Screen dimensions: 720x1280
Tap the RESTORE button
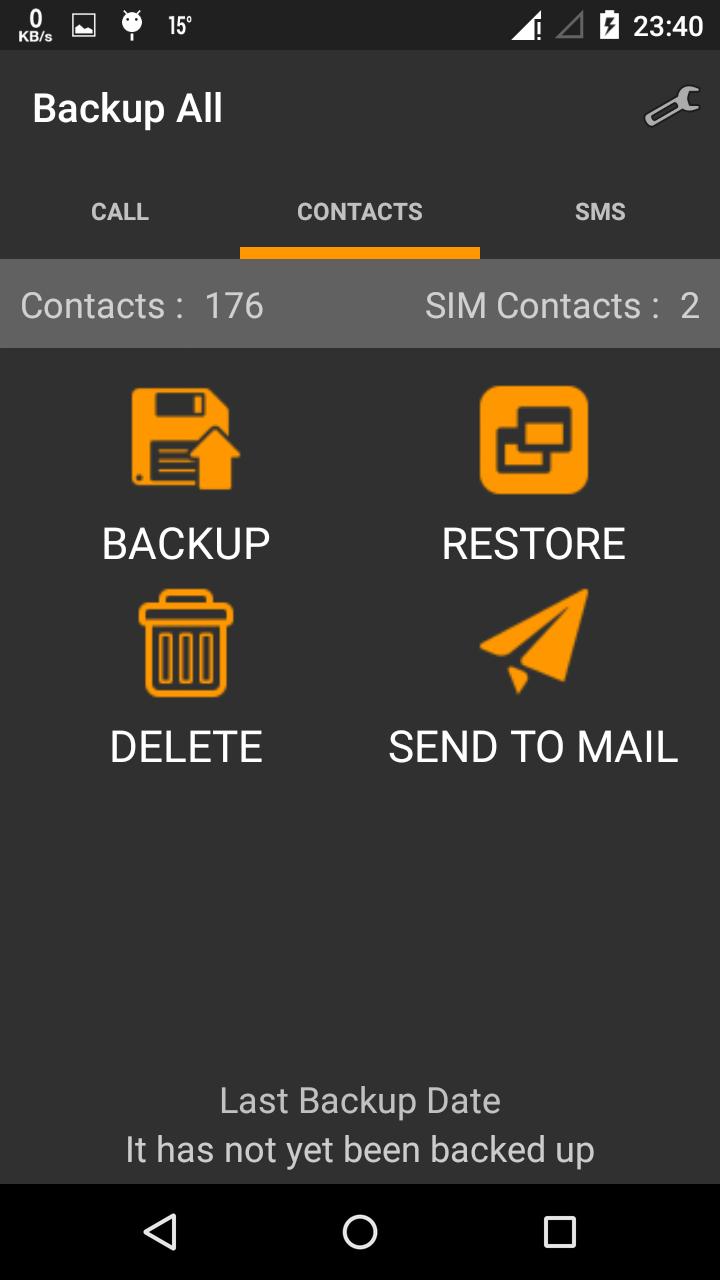click(533, 475)
